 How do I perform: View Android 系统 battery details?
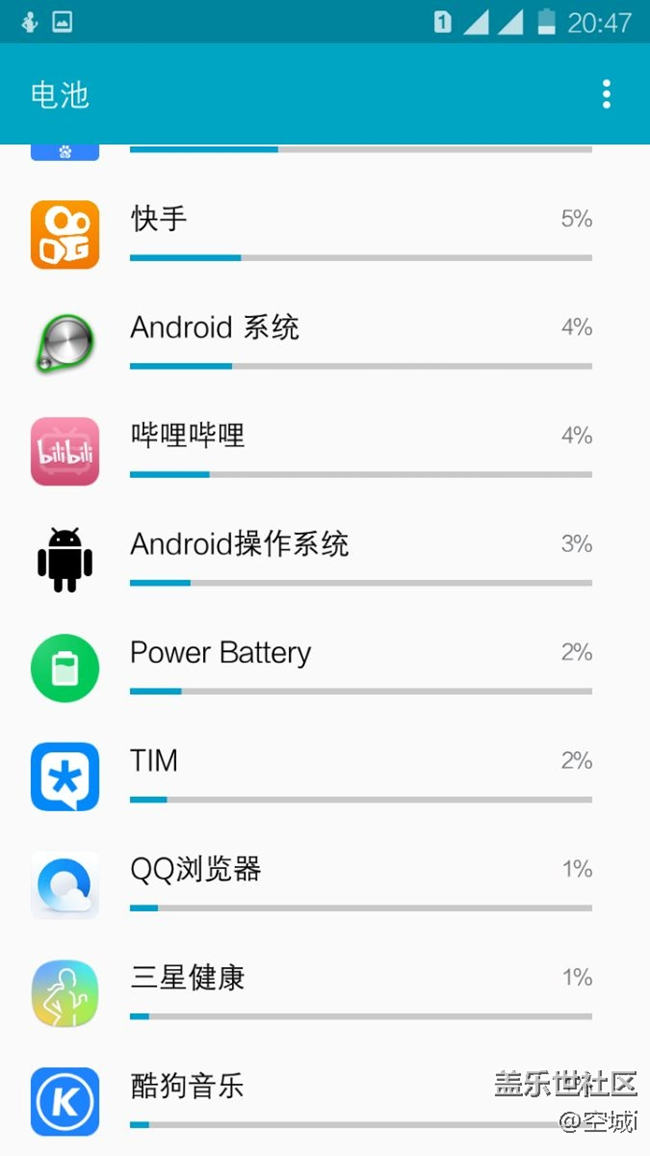(325, 343)
